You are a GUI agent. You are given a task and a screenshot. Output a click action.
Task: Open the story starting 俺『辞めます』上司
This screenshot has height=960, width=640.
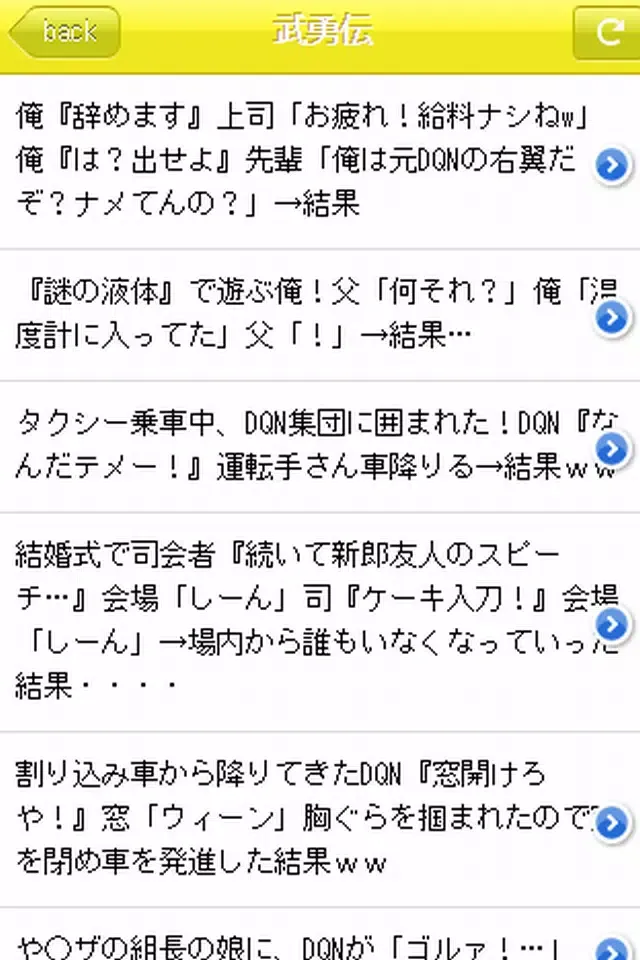pos(300,162)
